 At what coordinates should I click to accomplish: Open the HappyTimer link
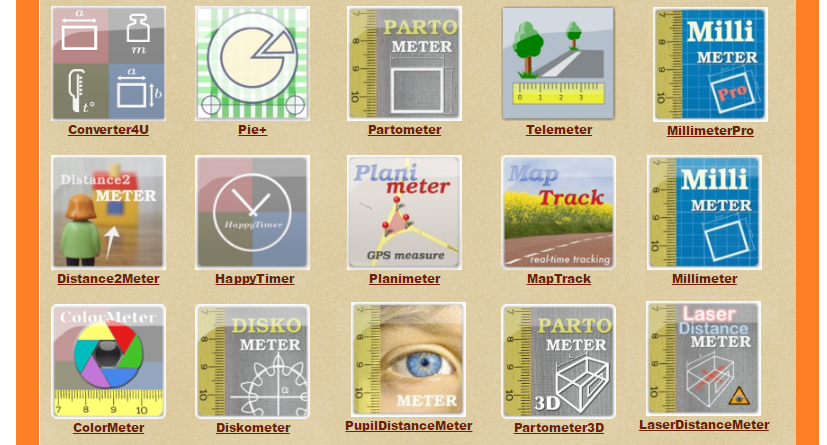(x=254, y=279)
